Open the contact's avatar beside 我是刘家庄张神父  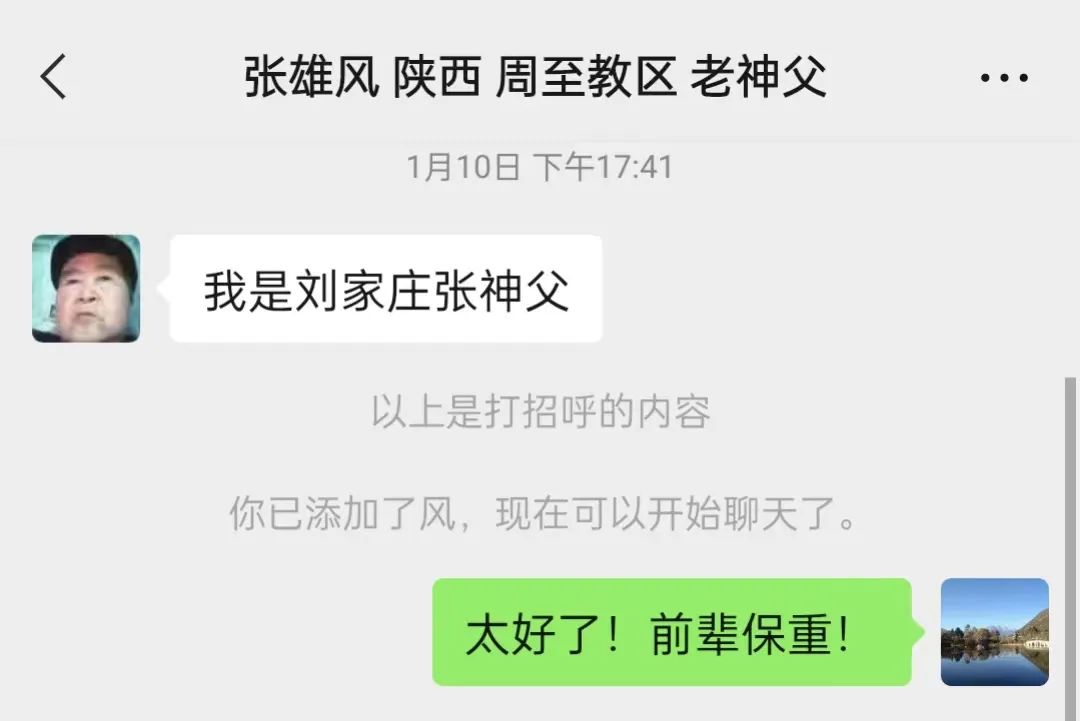(x=86, y=289)
